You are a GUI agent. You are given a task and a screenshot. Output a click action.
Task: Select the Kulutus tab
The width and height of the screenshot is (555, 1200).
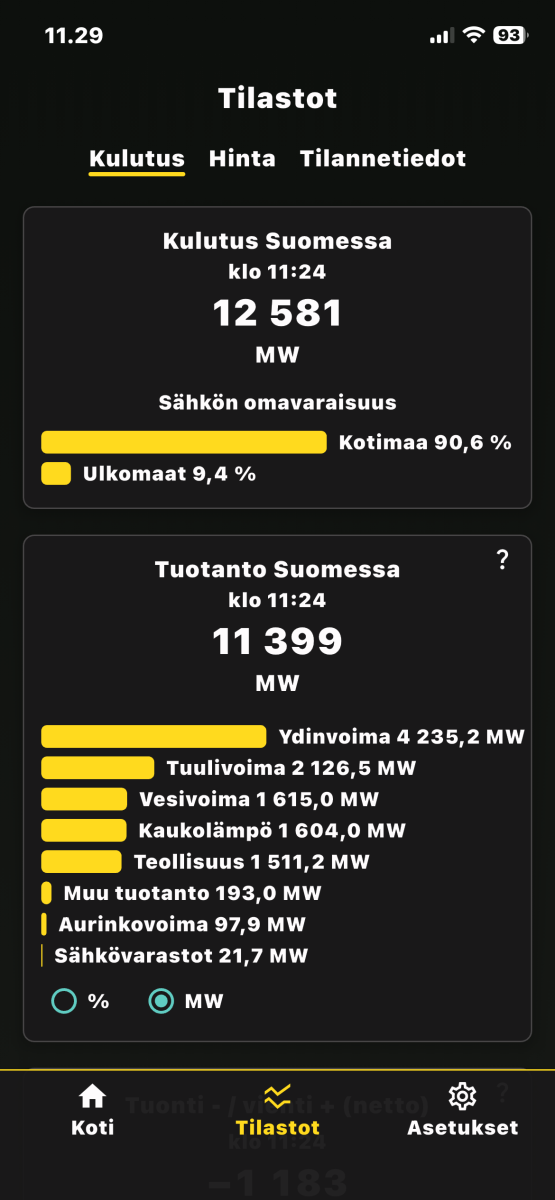tap(137, 158)
